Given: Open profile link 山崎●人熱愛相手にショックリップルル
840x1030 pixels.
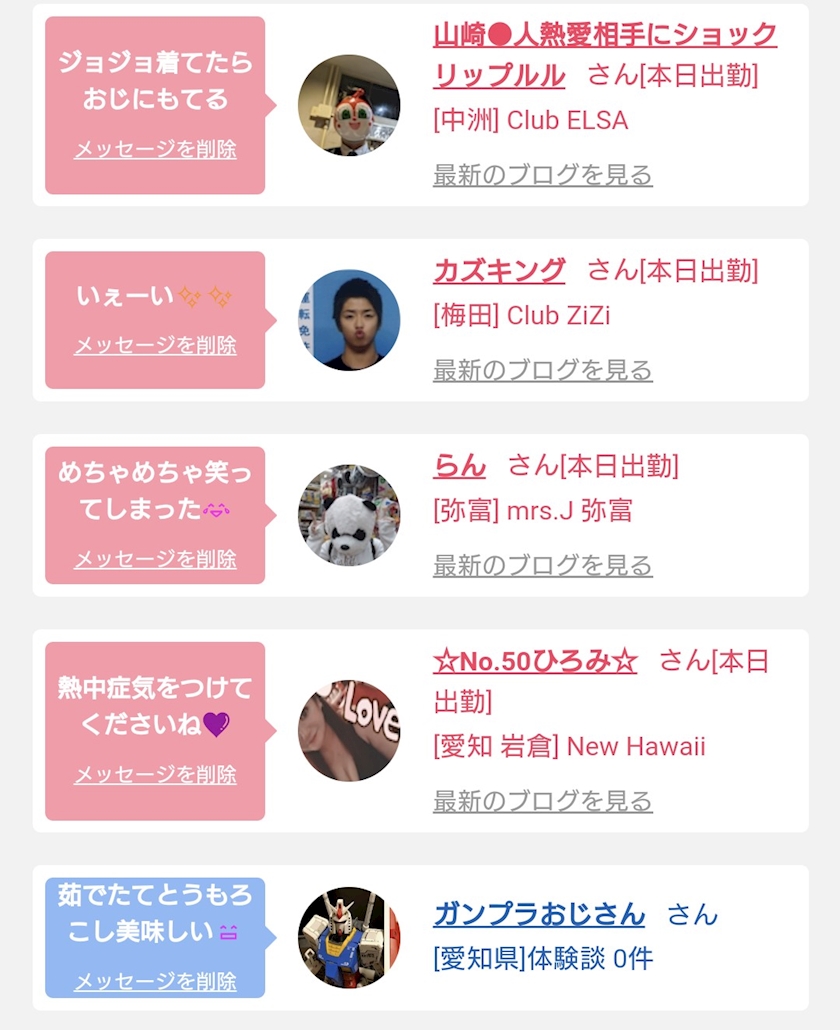Looking at the screenshot, I should tap(604, 55).
